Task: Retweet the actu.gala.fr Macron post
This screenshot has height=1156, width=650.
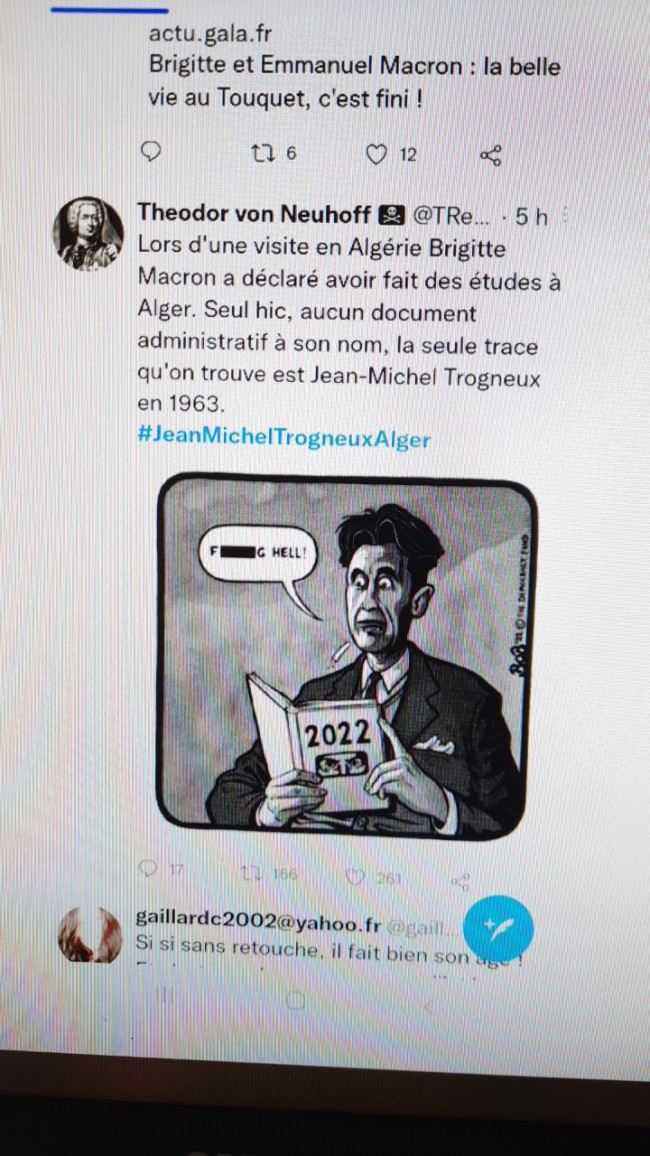Action: click(264, 154)
